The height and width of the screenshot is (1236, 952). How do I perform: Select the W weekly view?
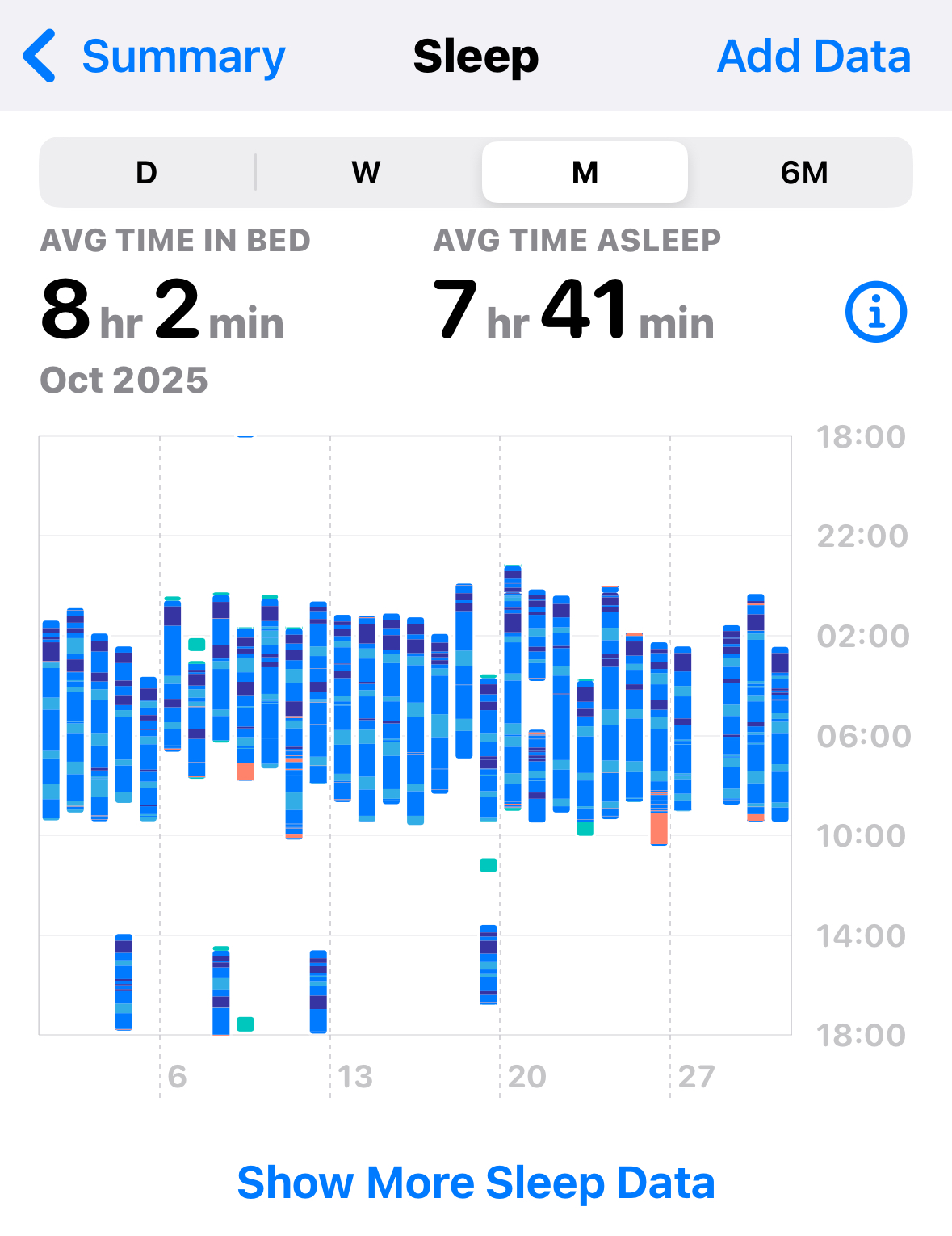(x=366, y=173)
